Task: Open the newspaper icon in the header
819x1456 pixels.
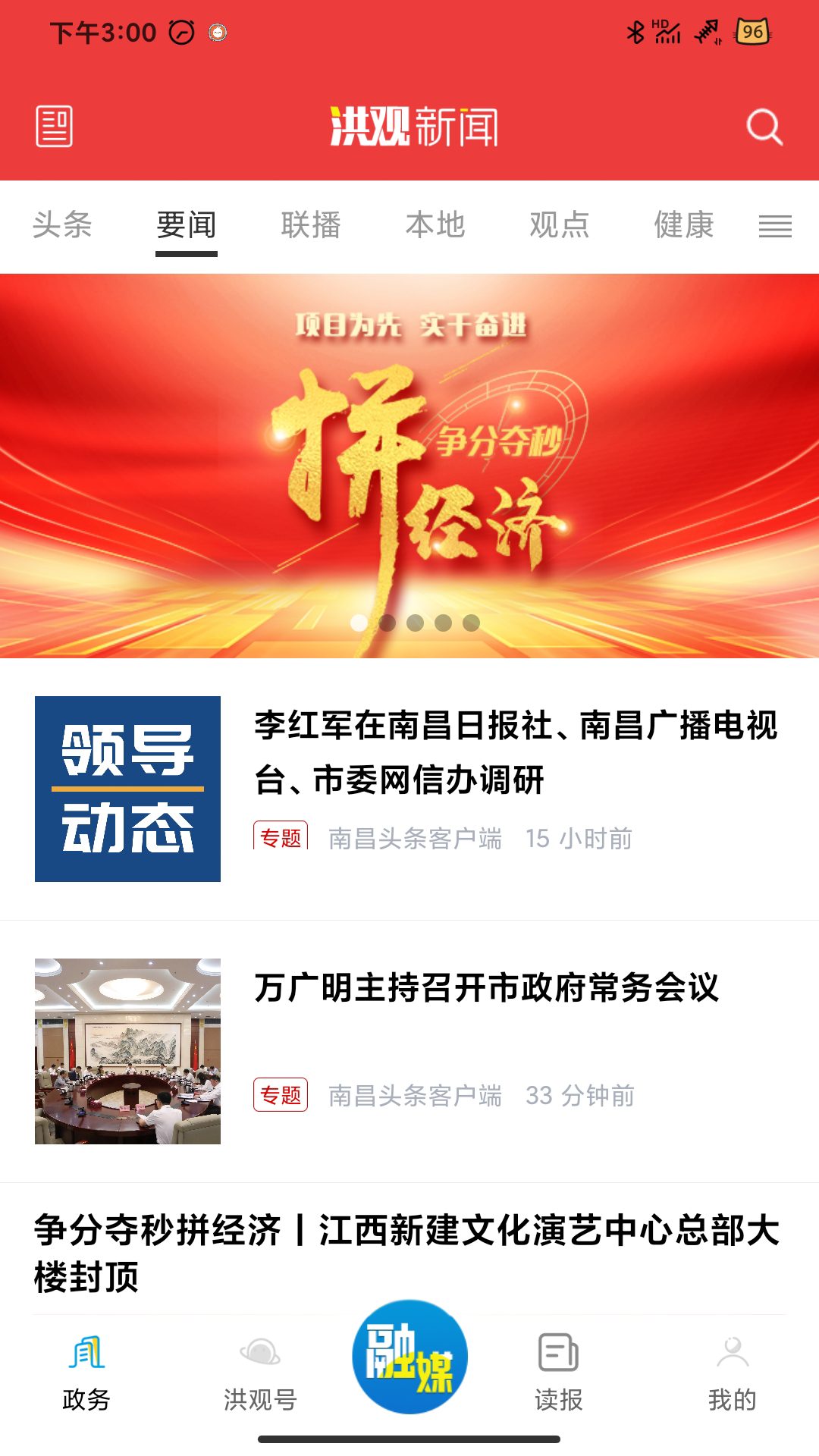Action: coord(55,126)
